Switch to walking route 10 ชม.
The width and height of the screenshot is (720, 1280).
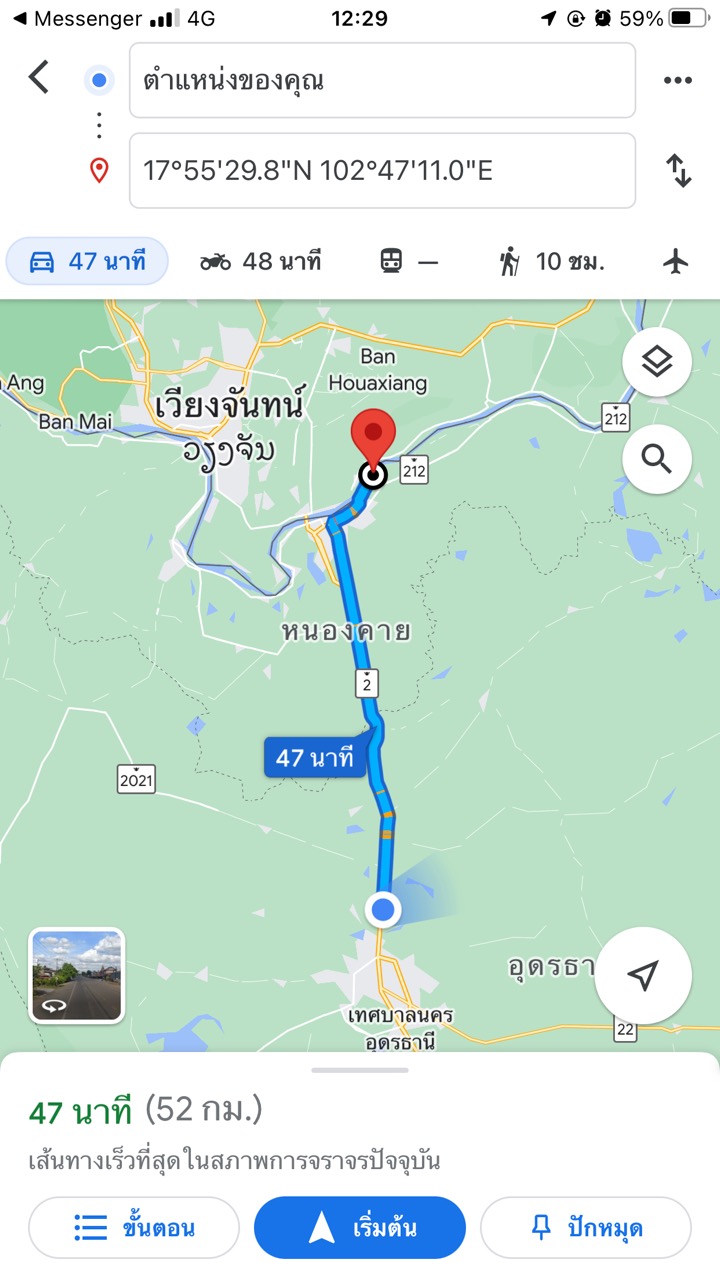pos(551,262)
